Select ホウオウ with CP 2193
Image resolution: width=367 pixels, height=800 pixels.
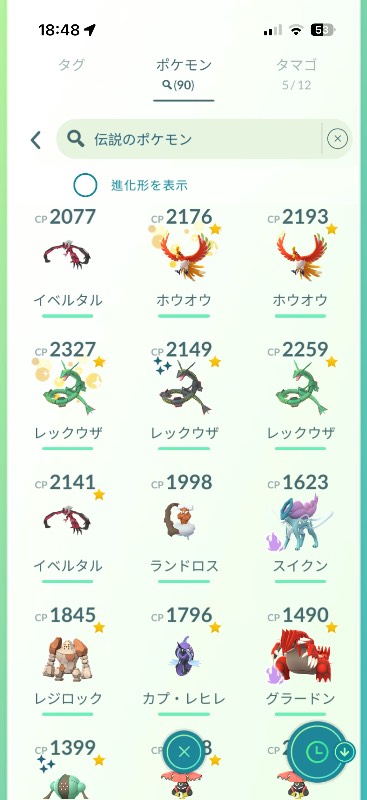(x=300, y=263)
